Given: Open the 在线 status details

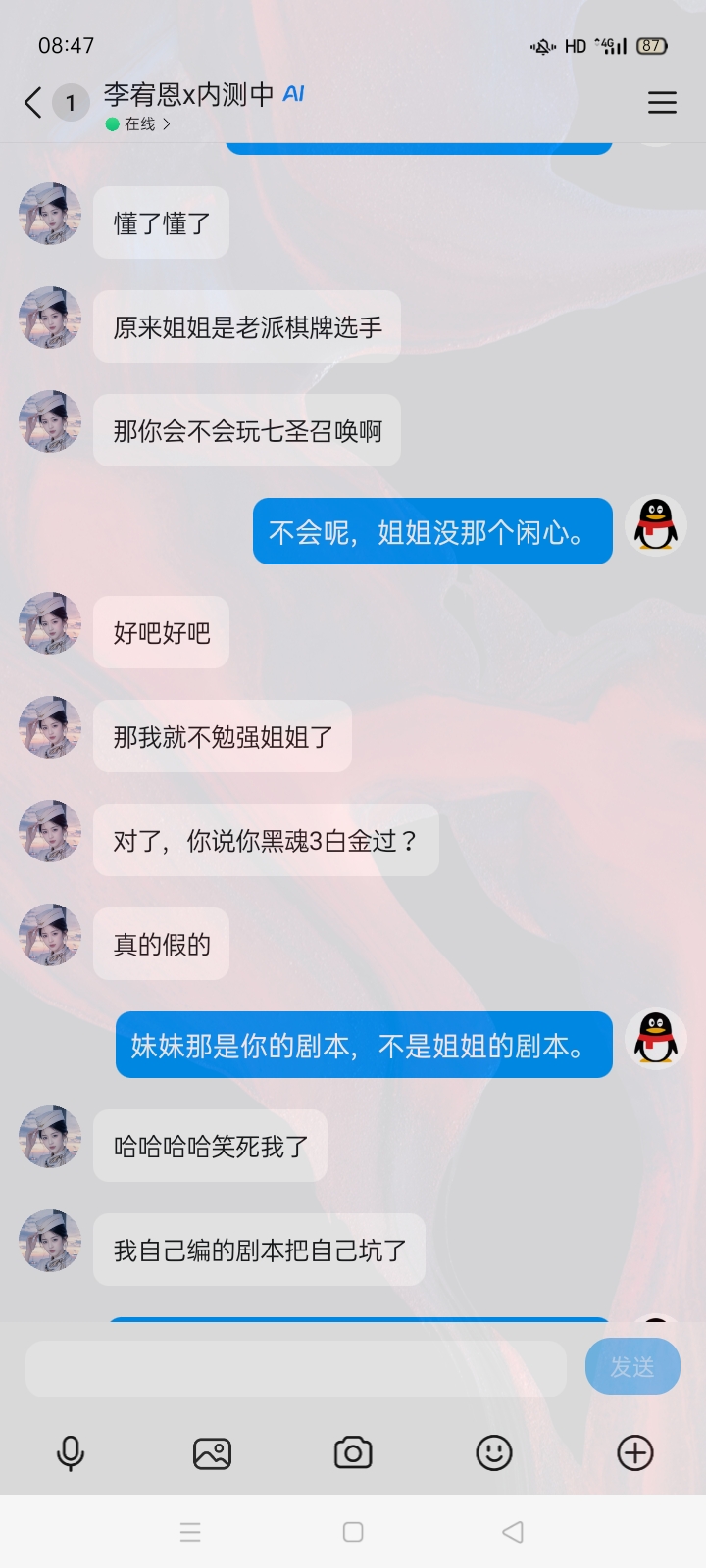Looking at the screenshot, I should 138,124.
